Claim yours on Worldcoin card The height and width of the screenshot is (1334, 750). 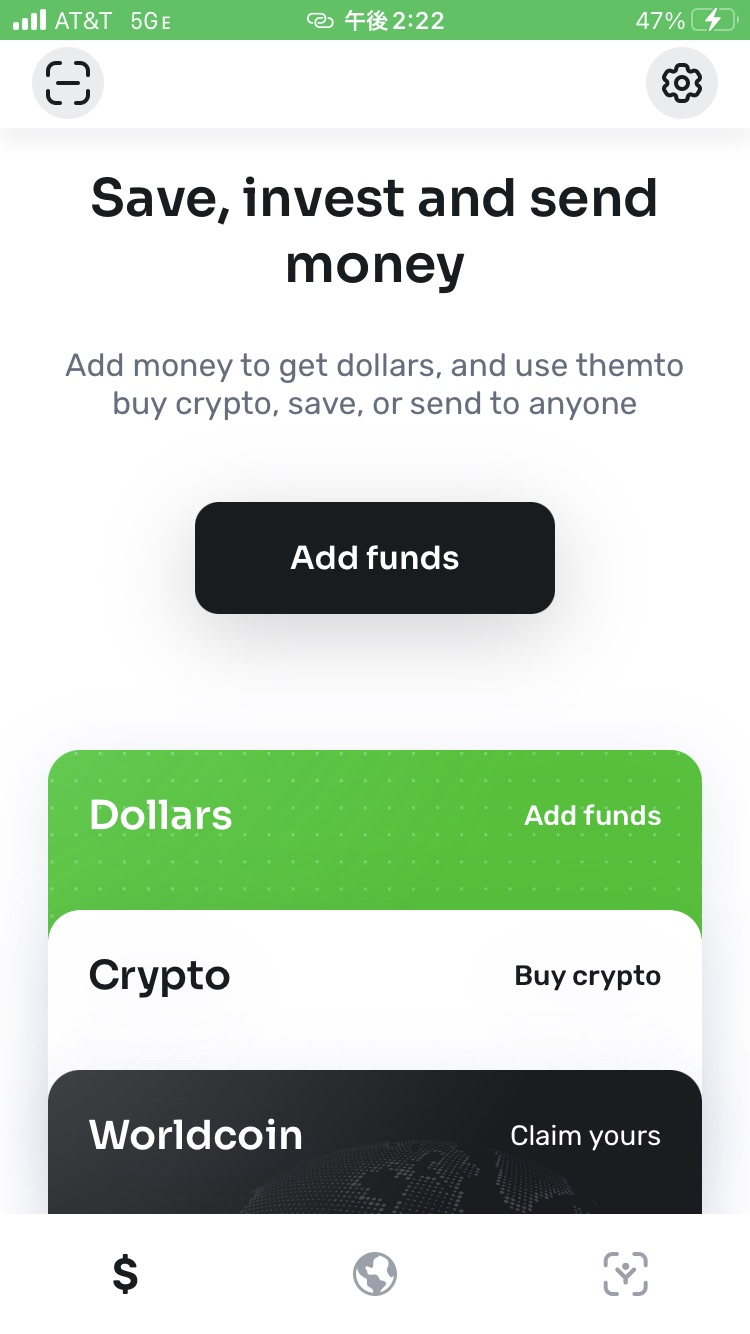pos(586,1136)
